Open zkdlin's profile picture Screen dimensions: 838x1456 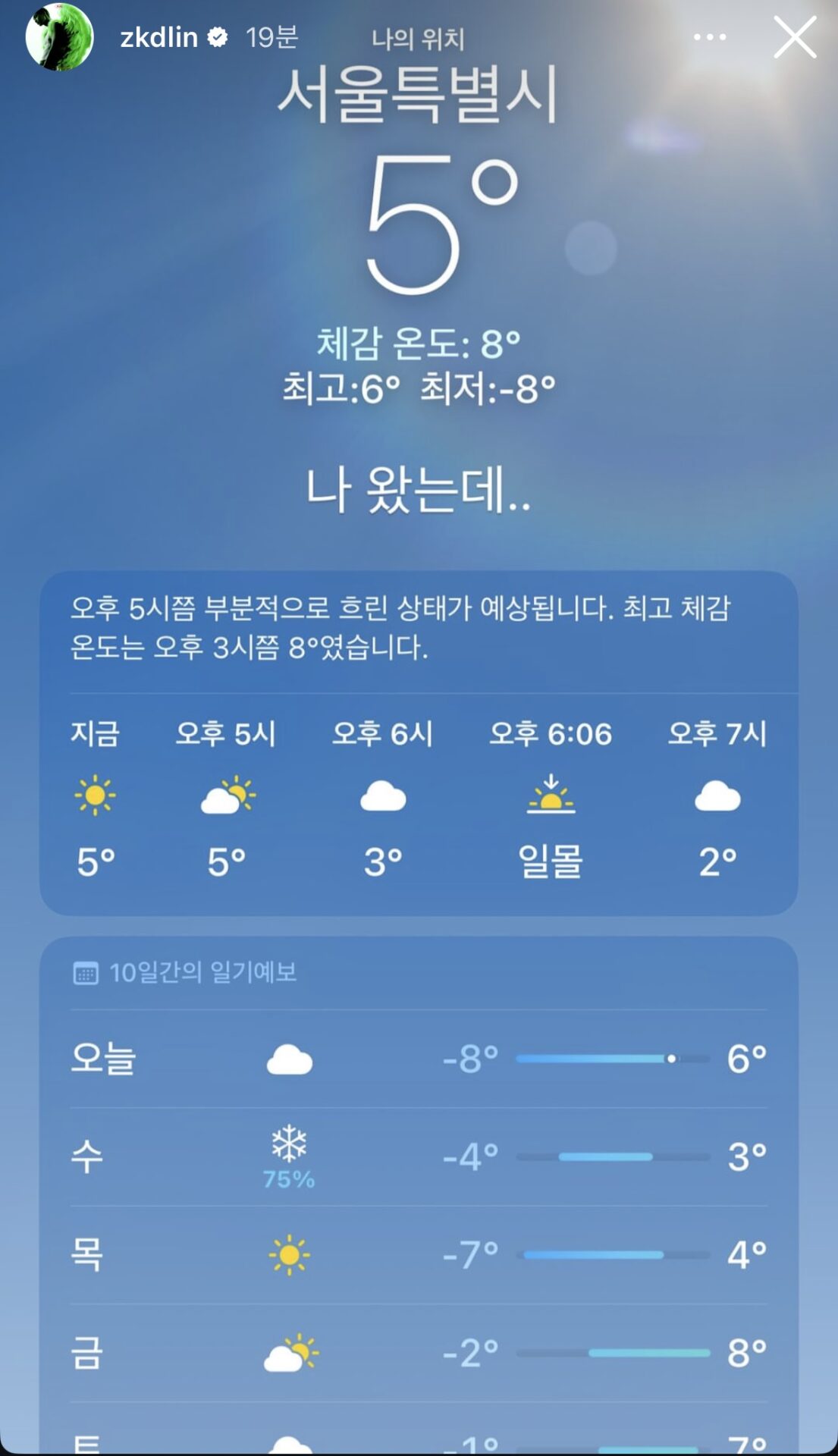point(59,37)
